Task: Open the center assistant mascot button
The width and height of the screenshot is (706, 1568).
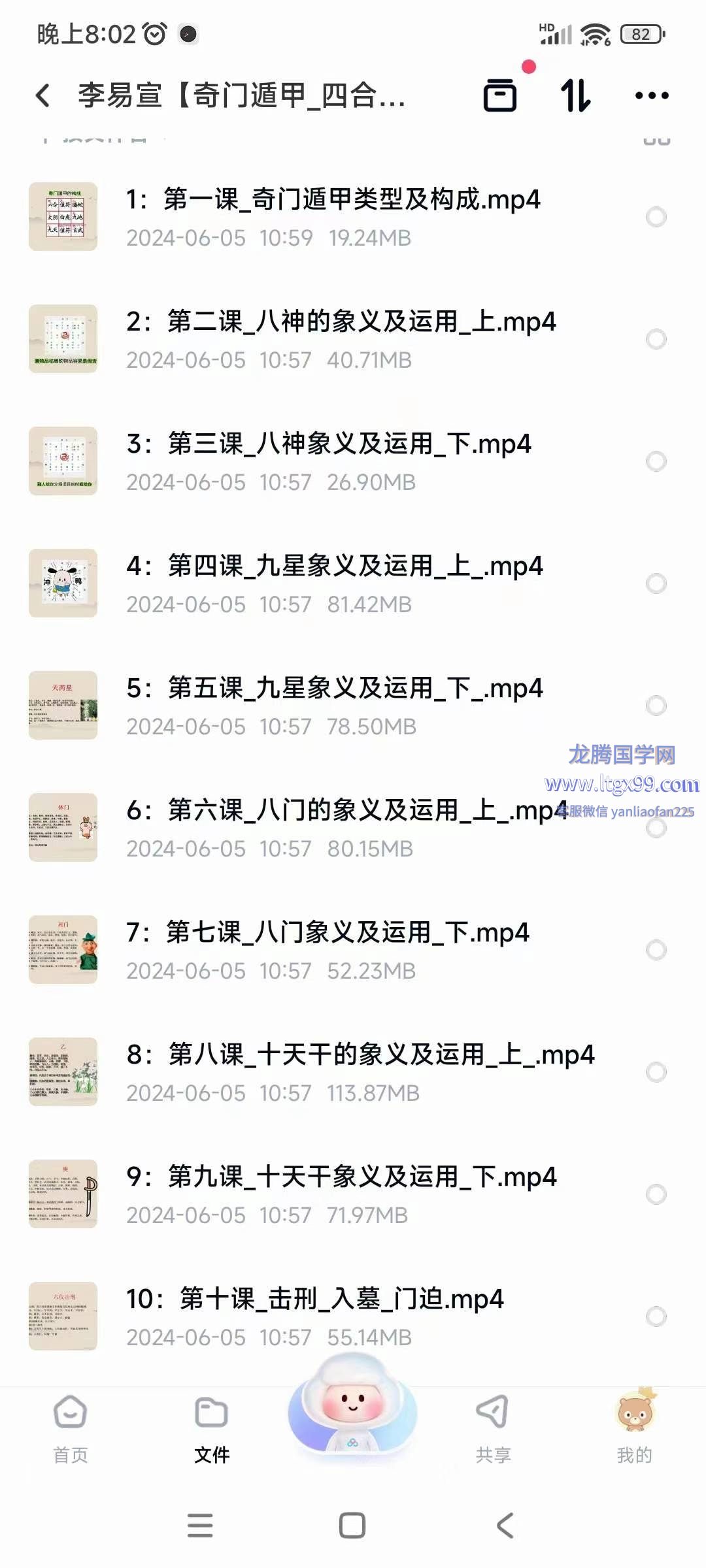Action: 353,1411
